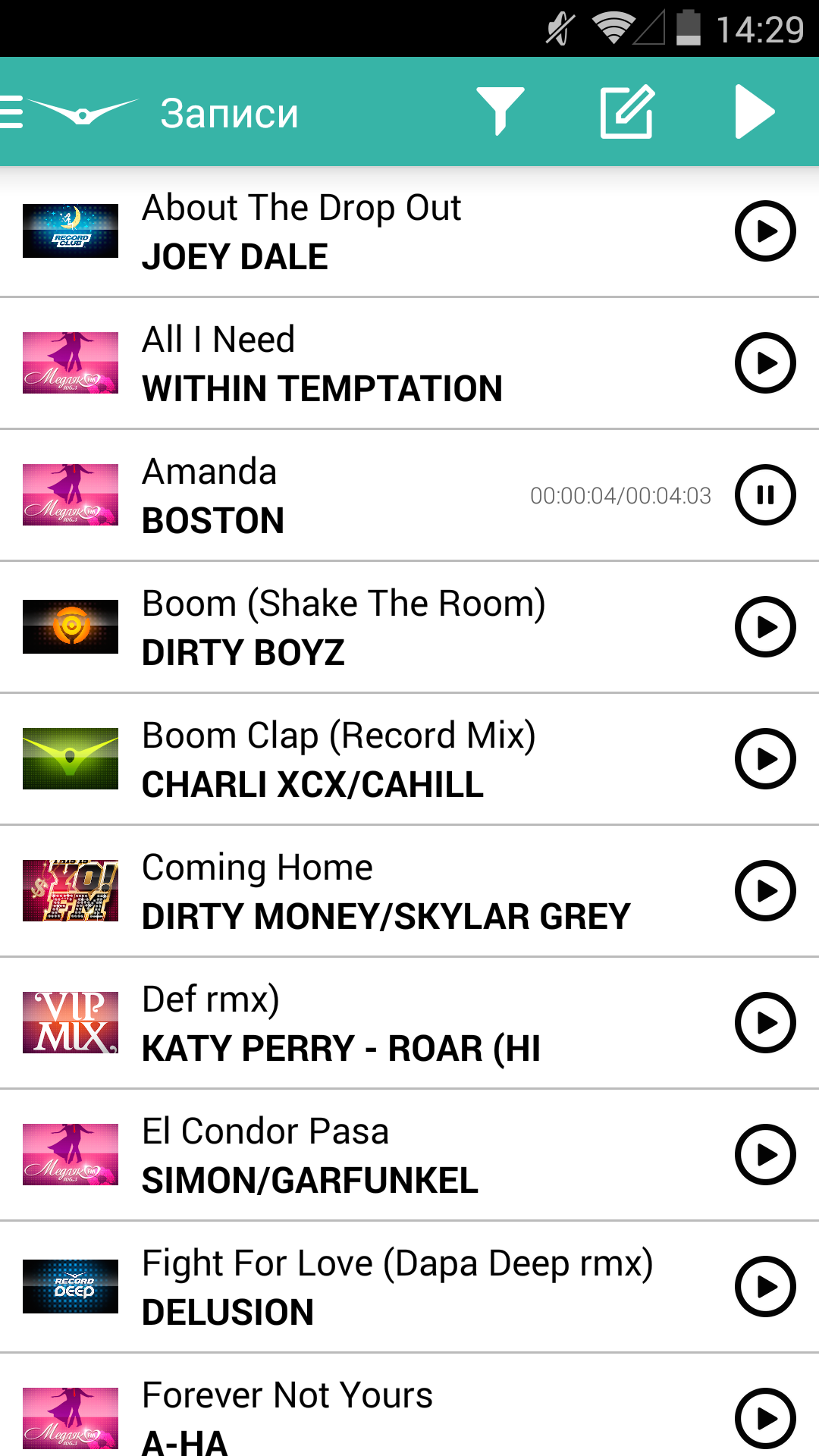Play El Condor Pasa by Simon/Garfunkel
Viewport: 819px width, 1456px height.
click(765, 1155)
